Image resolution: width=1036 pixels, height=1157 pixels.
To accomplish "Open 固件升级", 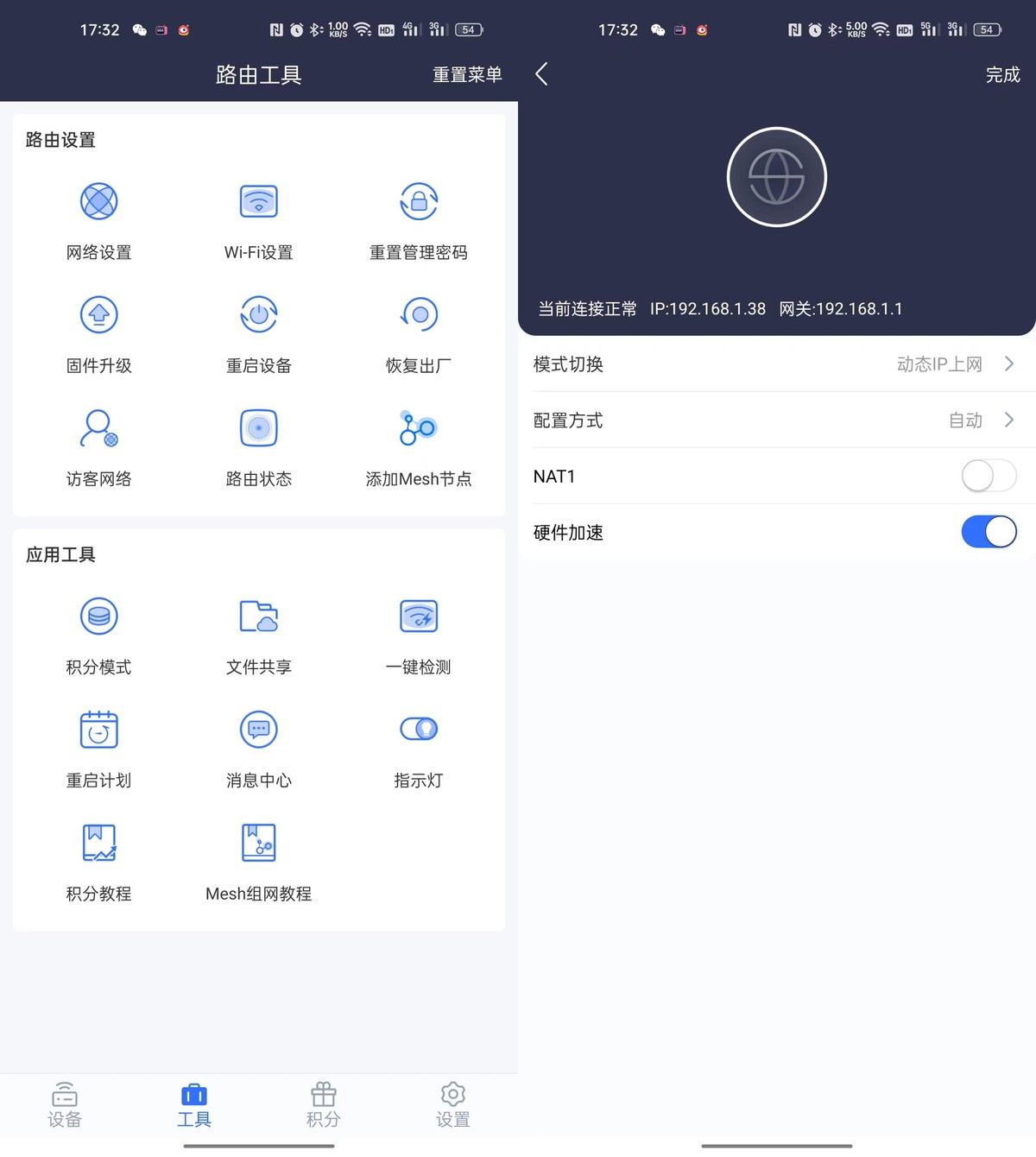I will coord(99,332).
